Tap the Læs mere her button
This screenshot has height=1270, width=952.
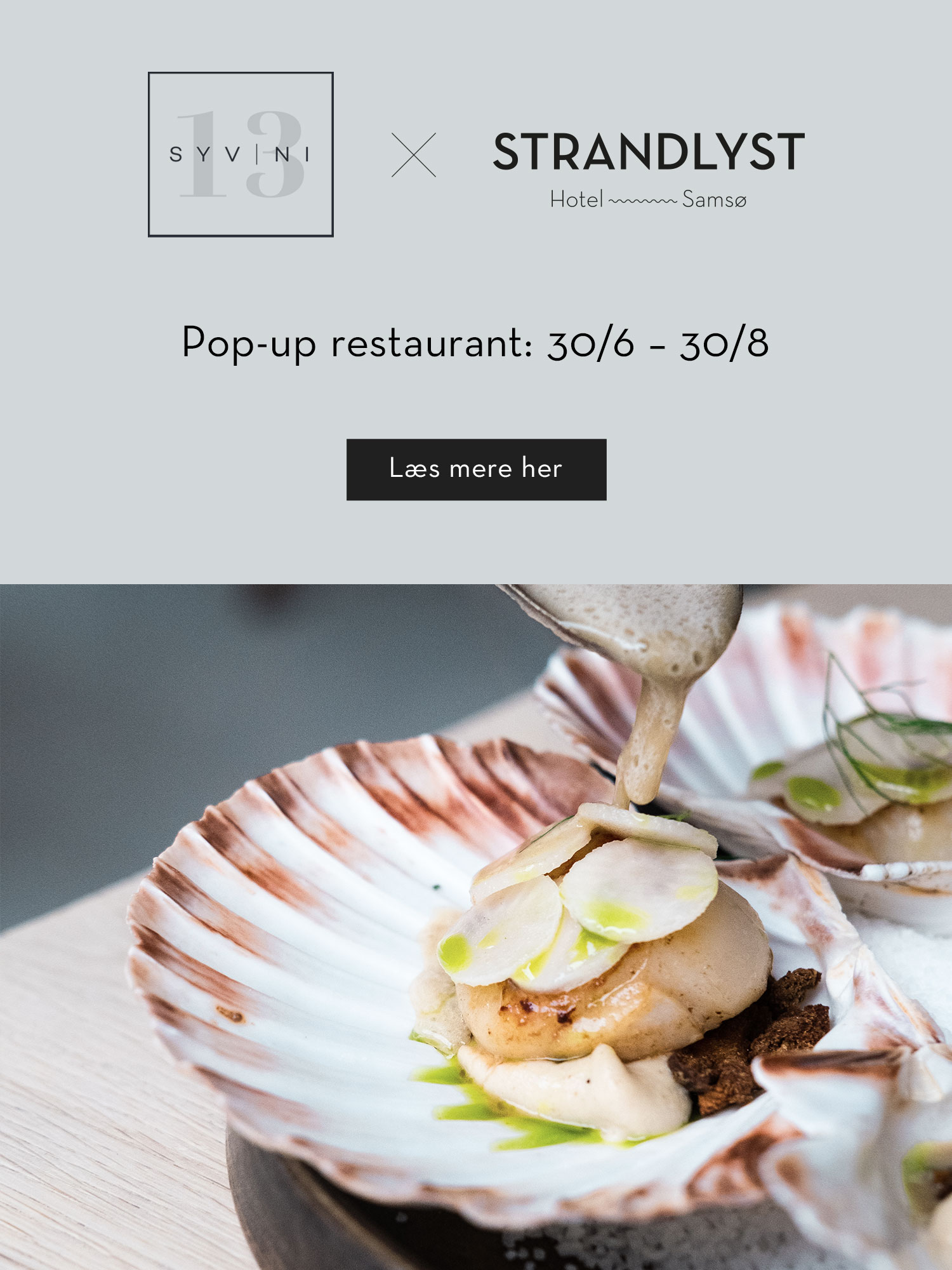pyautogui.click(x=476, y=469)
